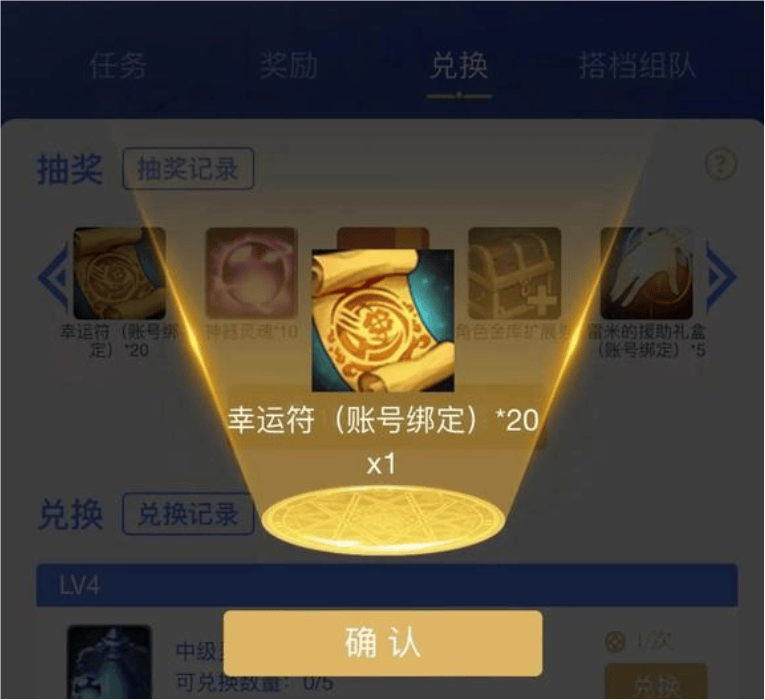Open the 搭档组队 tab

637,66
